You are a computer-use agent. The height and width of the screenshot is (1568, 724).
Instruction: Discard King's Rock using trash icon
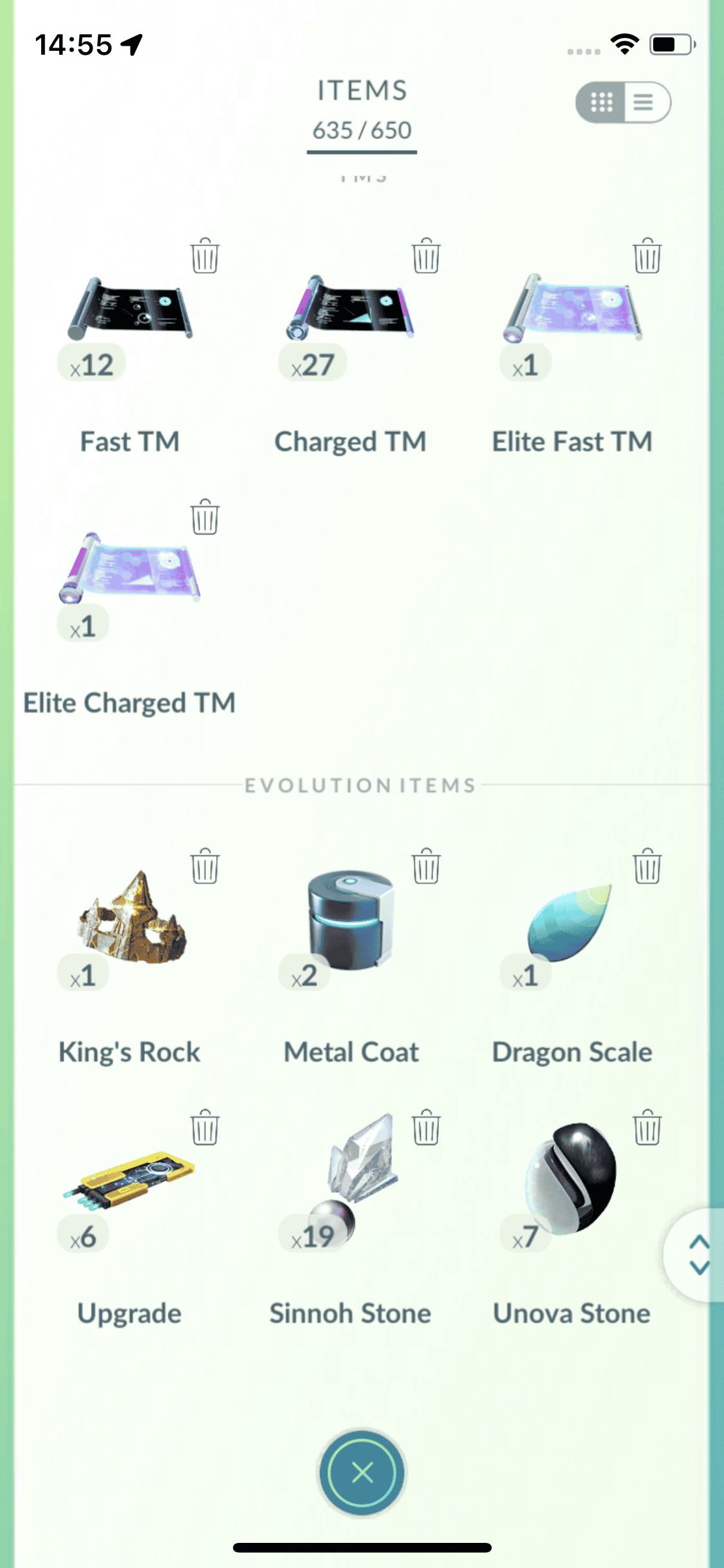click(205, 866)
